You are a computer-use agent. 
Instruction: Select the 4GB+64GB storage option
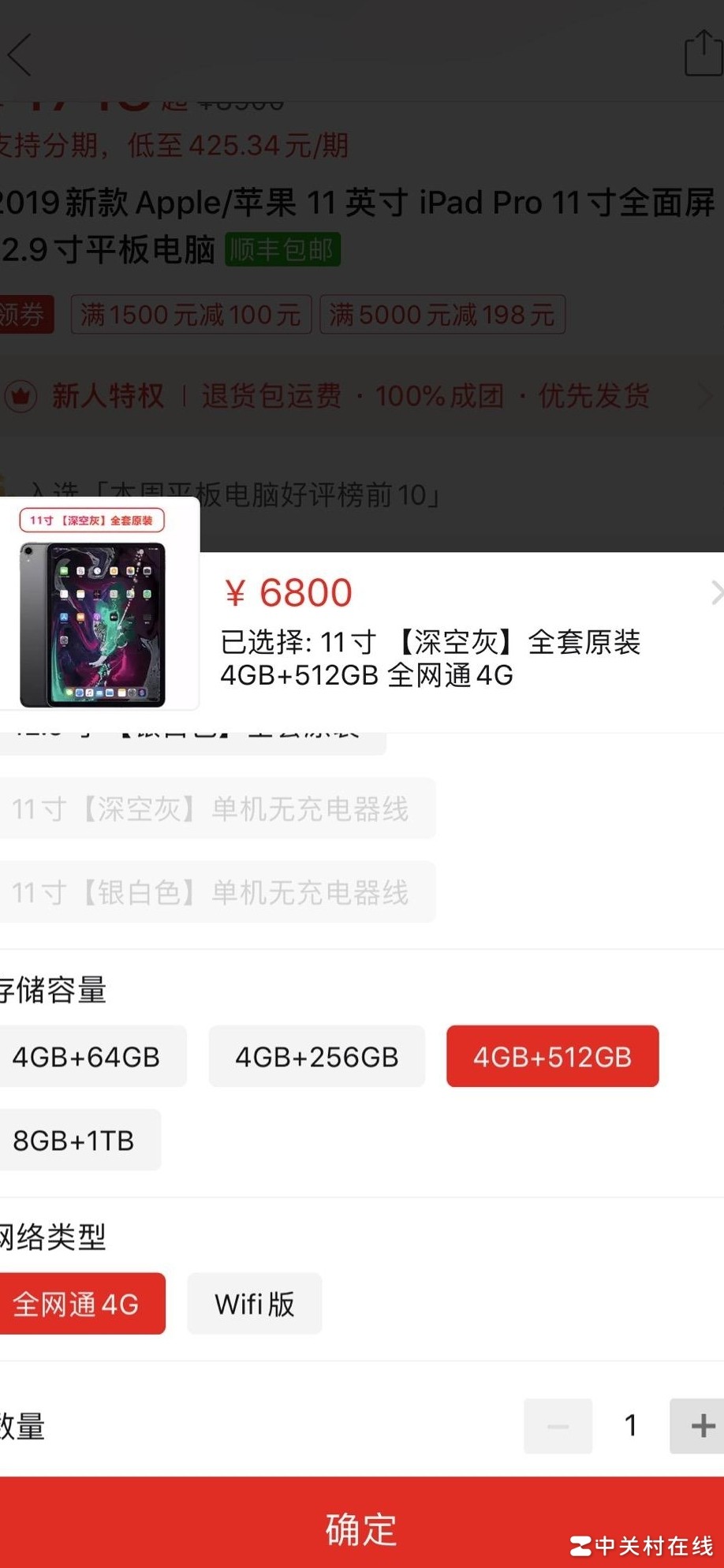93,1056
